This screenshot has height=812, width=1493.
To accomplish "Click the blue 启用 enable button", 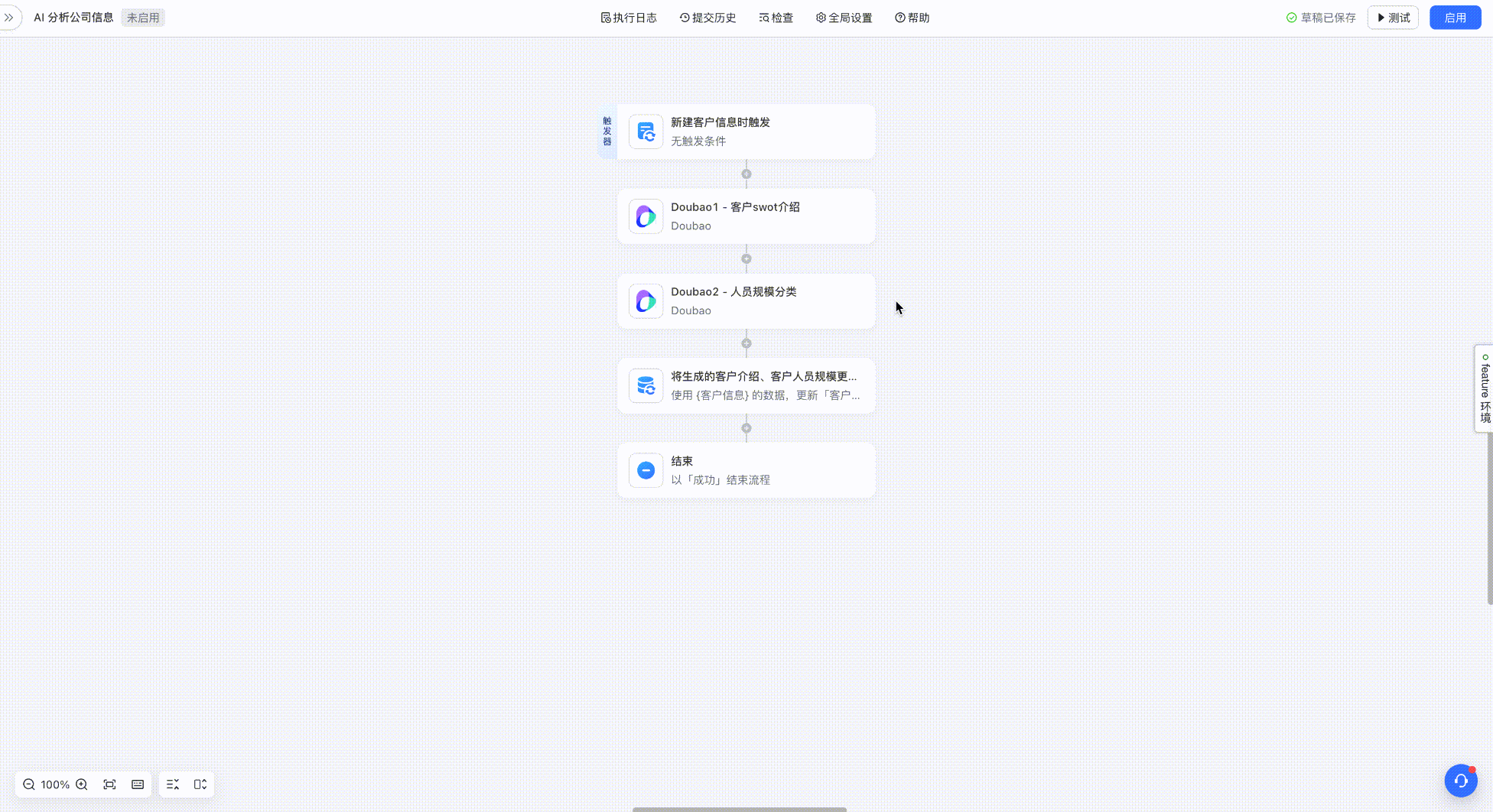I will tap(1455, 18).
